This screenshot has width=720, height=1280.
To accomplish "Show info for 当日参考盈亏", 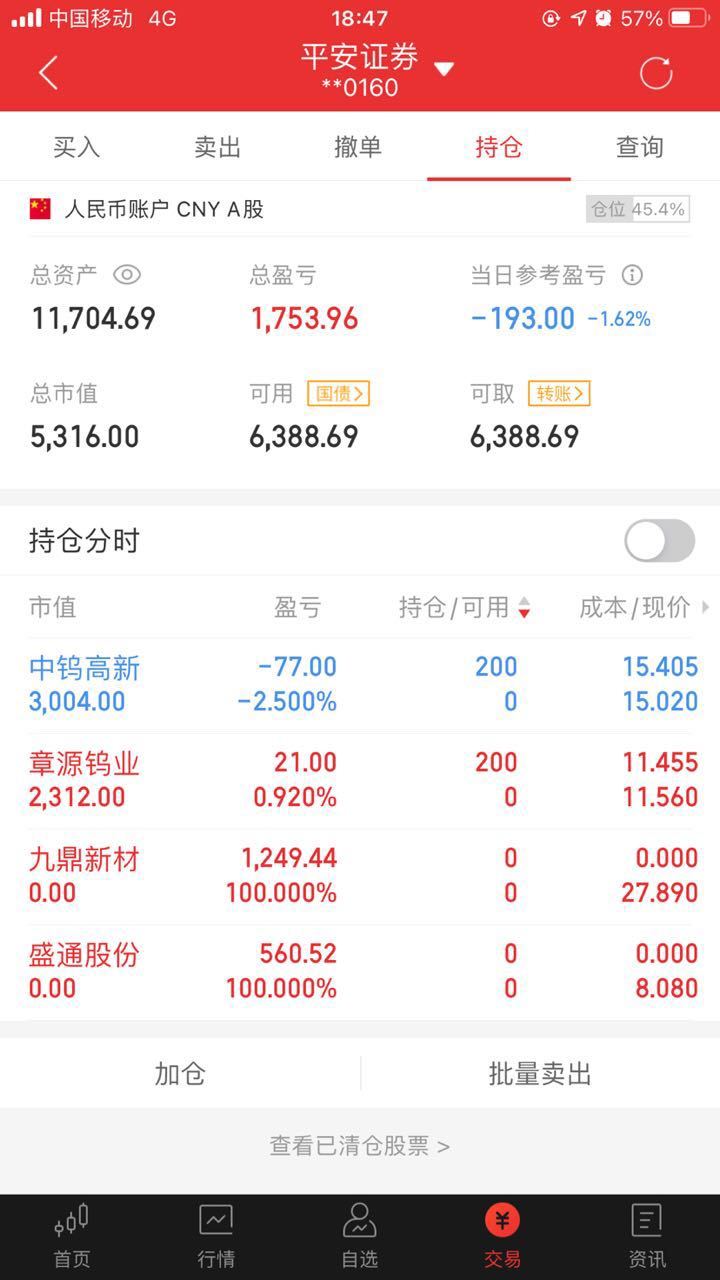I will 632,275.
